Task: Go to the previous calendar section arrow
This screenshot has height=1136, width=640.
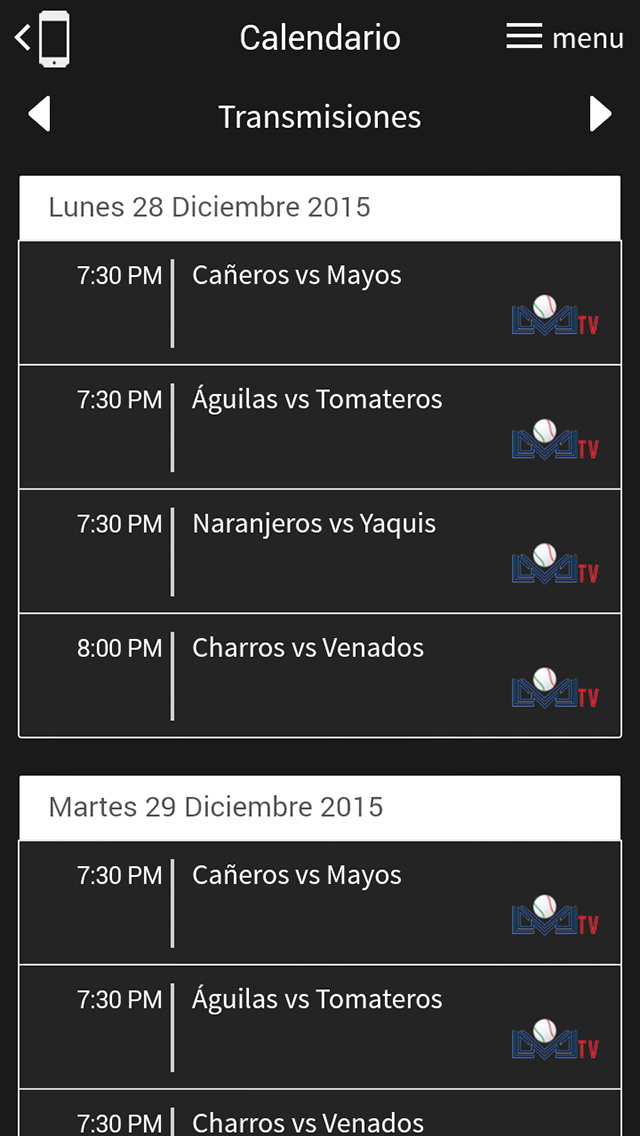Action: click(39, 114)
